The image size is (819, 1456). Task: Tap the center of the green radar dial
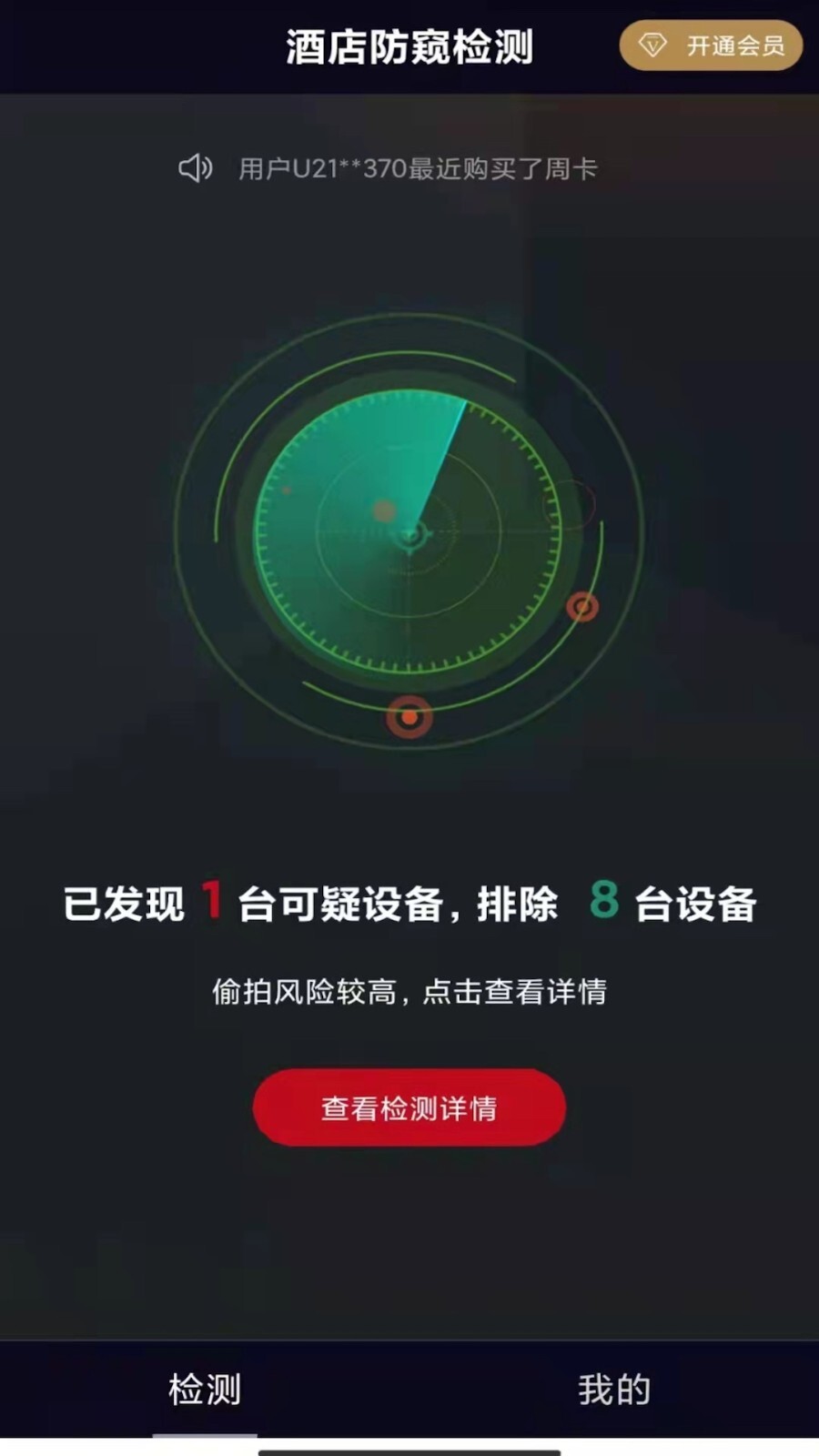(x=414, y=537)
